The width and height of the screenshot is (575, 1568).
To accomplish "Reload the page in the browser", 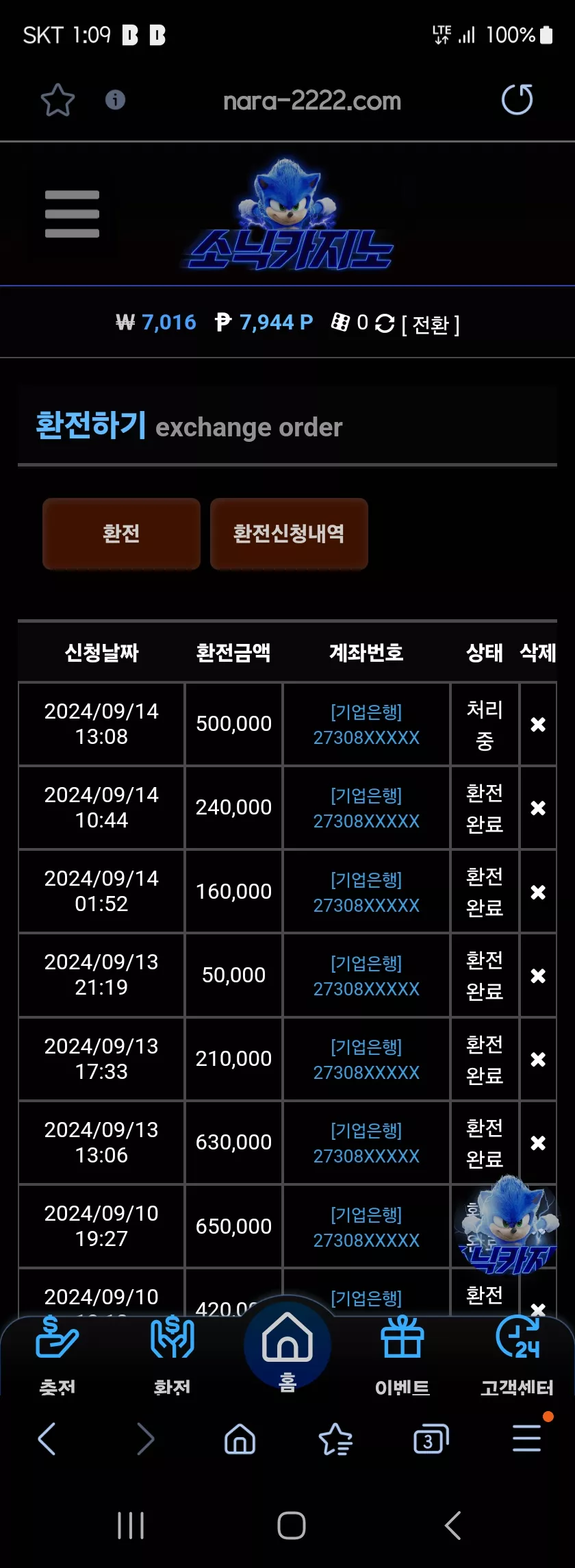I will (x=517, y=100).
